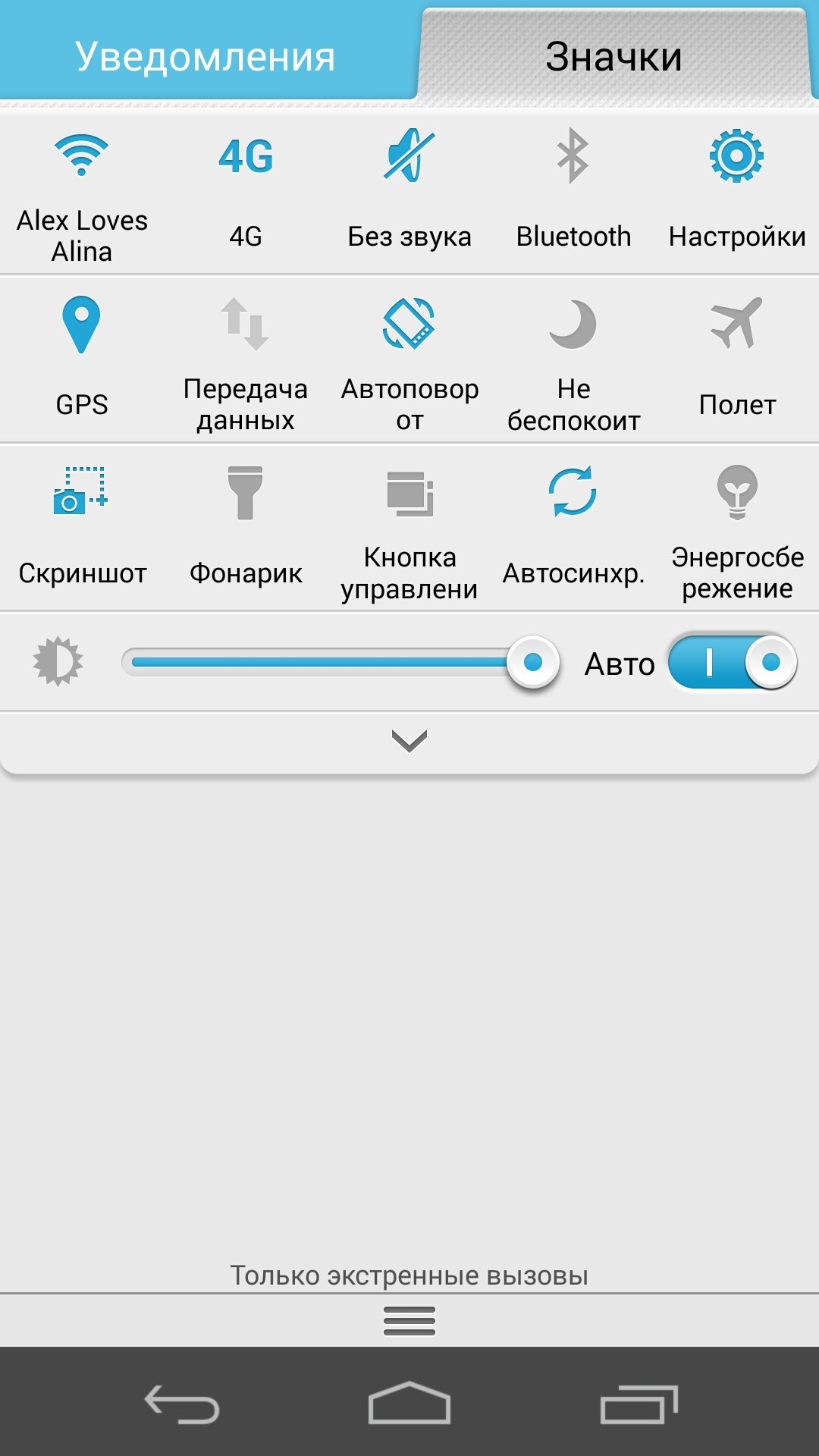
Task: Enable Энергосбережение power saving
Action: pos(737,529)
